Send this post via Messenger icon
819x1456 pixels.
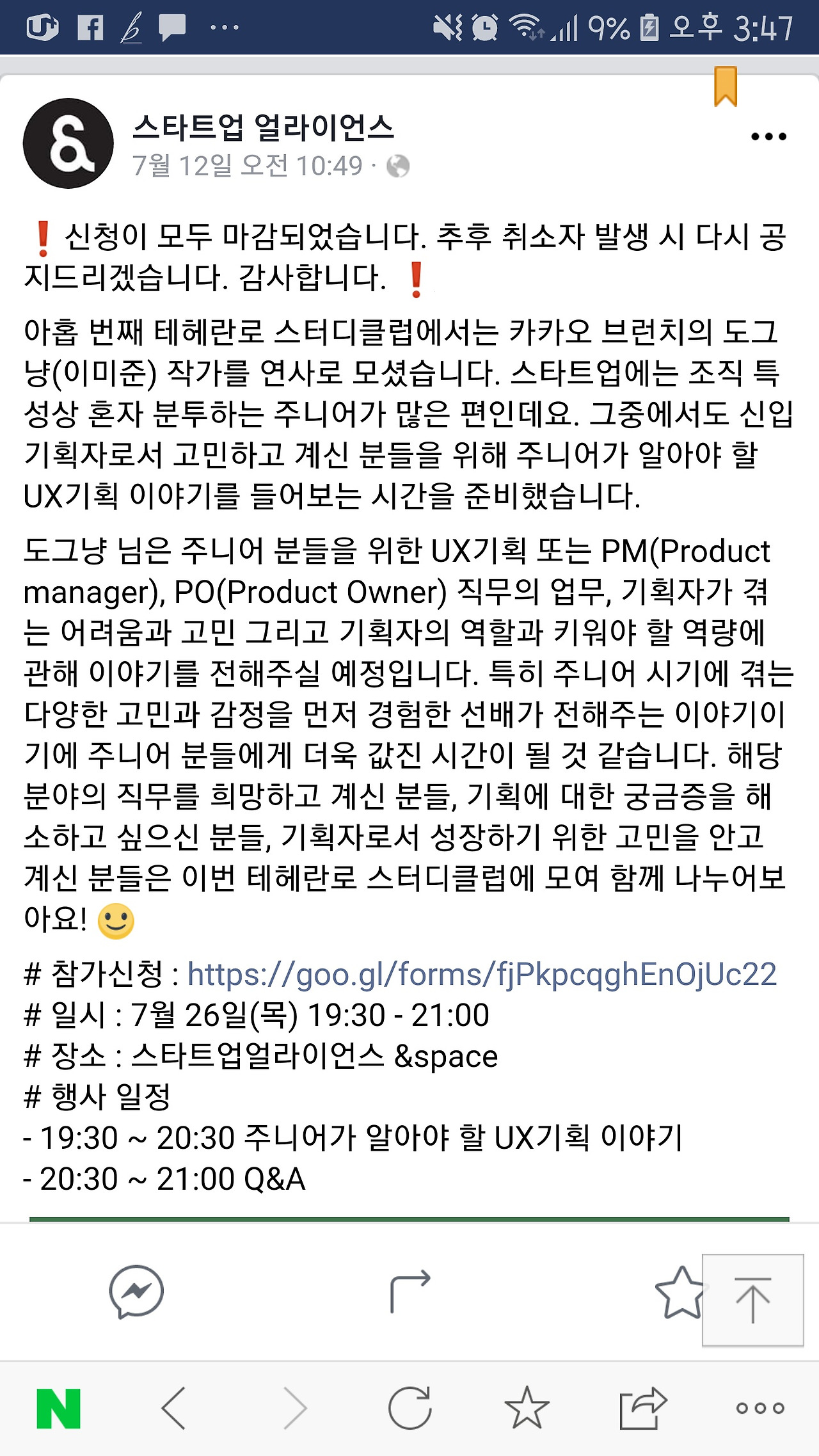point(136,1292)
